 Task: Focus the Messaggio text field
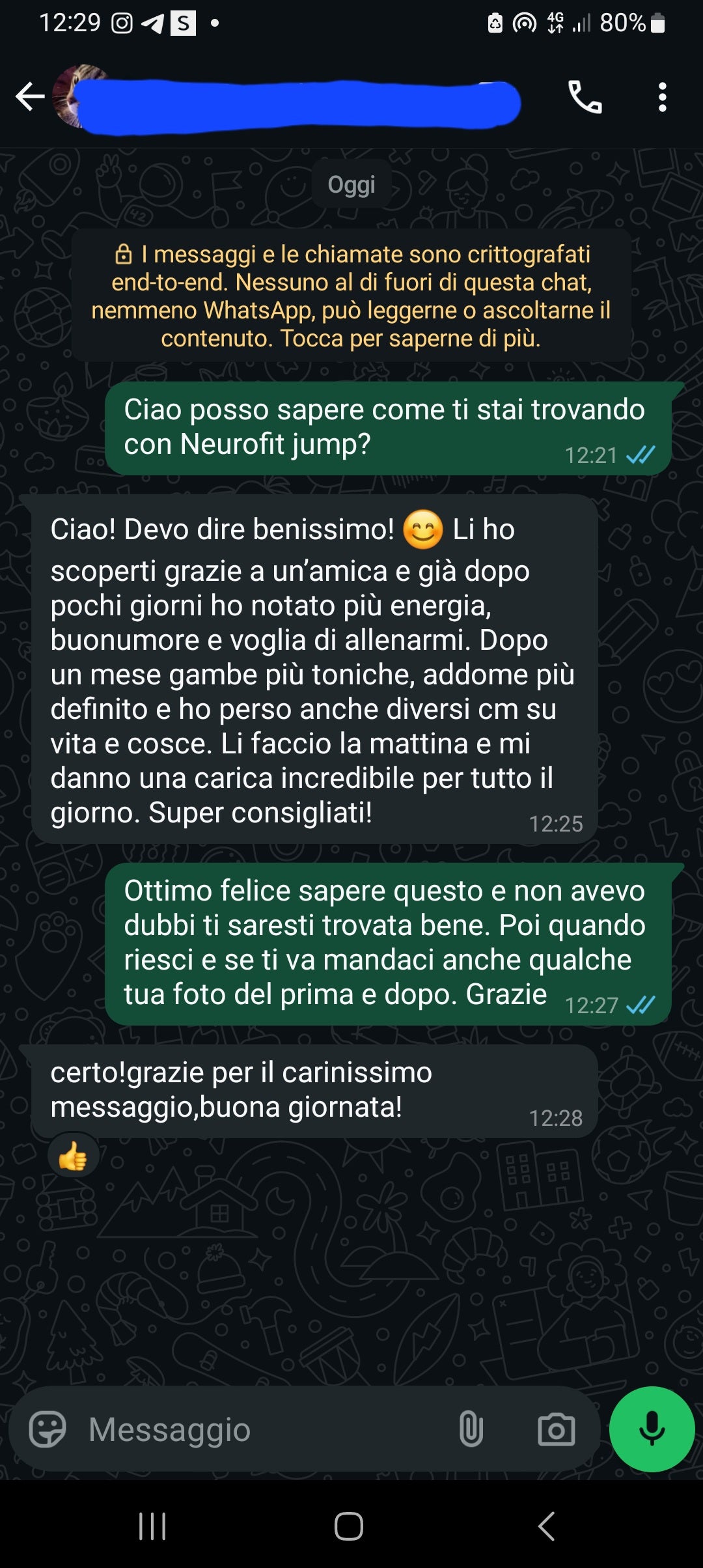[260, 1429]
